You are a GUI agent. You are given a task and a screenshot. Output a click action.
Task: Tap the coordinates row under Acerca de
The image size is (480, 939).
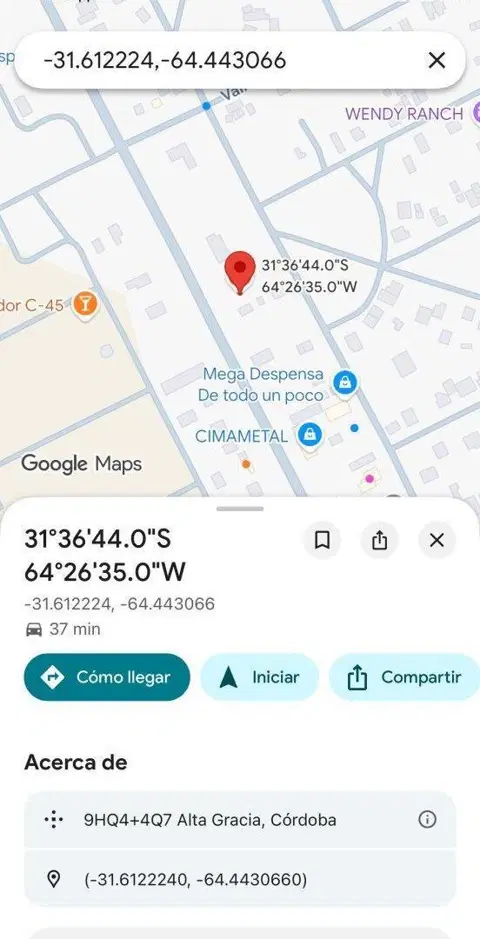[x=239, y=879]
